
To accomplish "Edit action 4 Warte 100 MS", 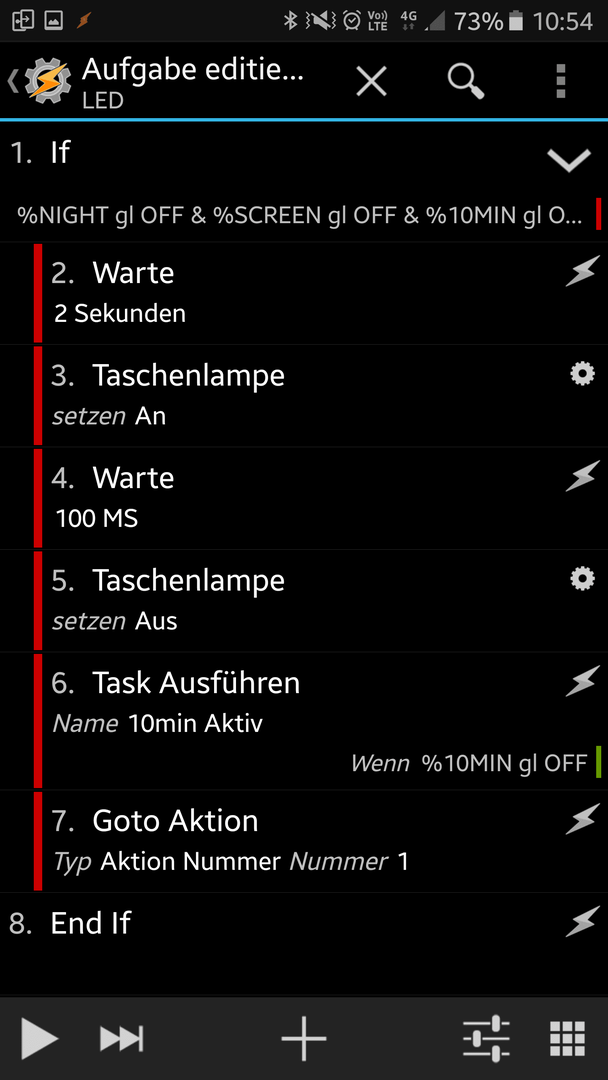I will coord(320,498).
